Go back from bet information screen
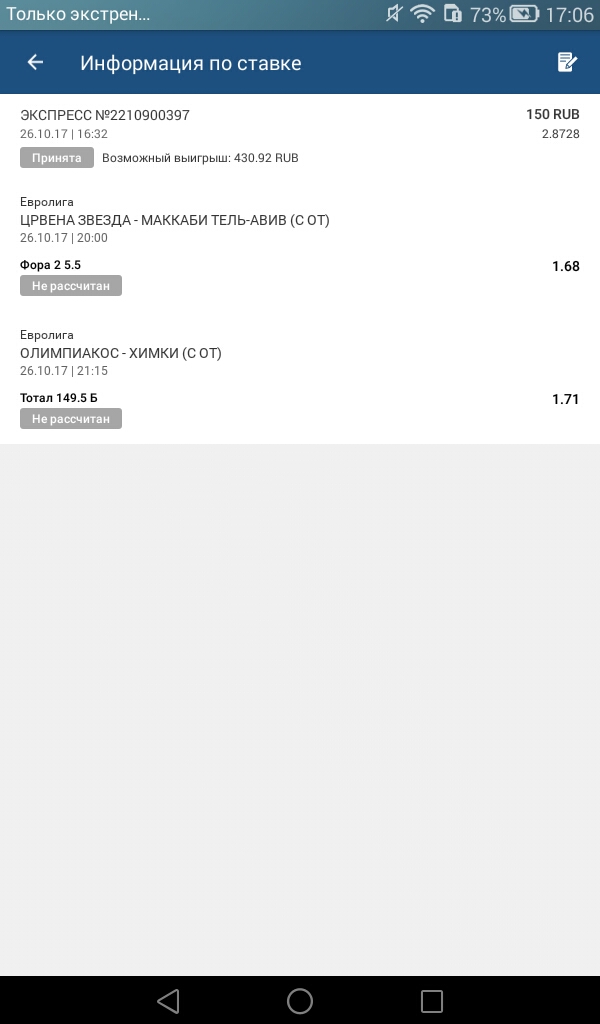600x1024 pixels. pyautogui.click(x=35, y=63)
